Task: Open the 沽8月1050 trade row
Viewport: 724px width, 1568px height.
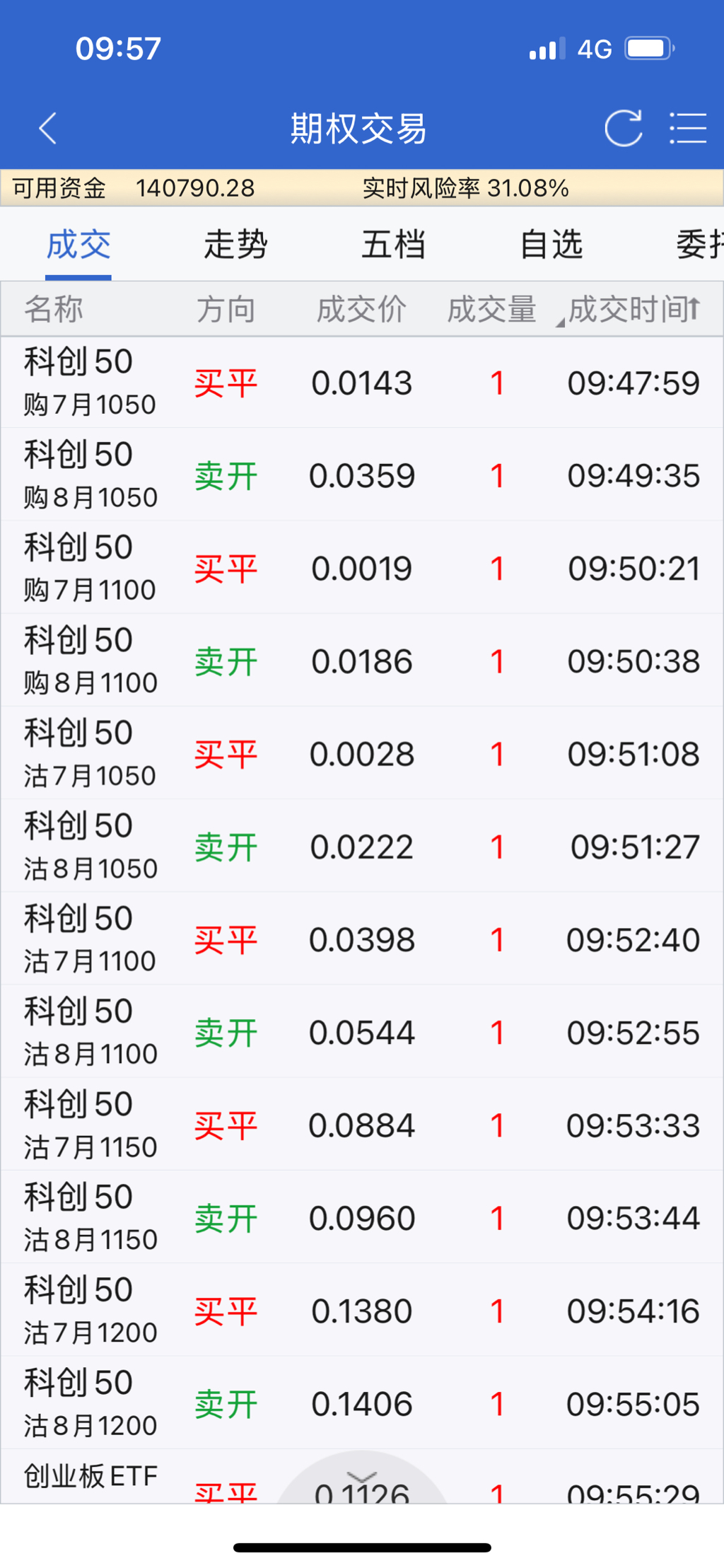Action: click(362, 847)
